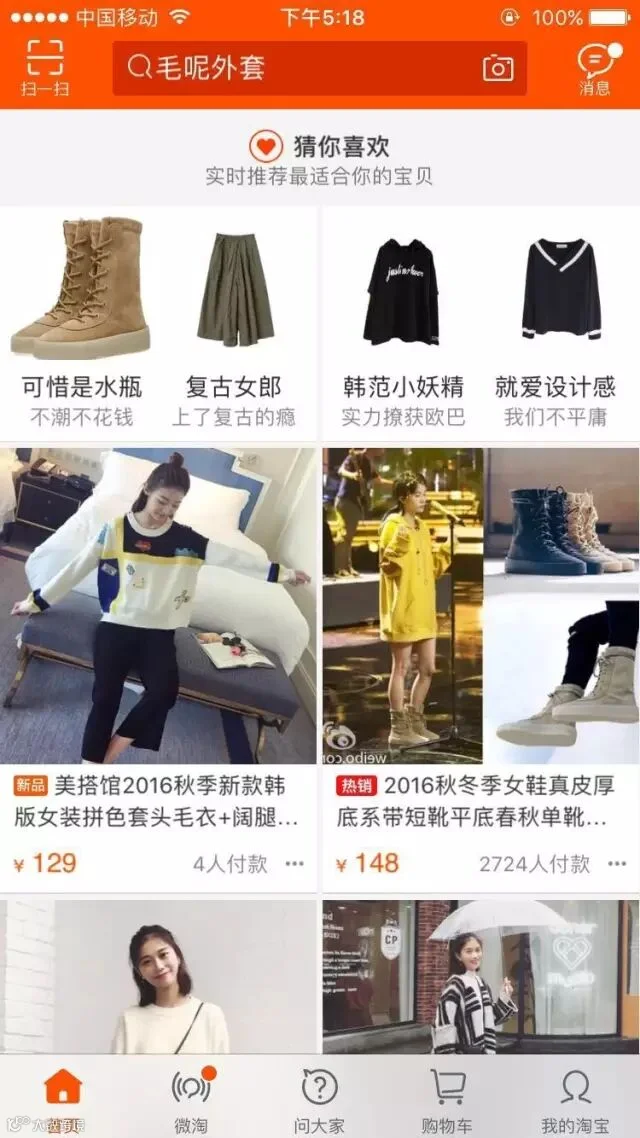Open camera image search in search bar
640x1138 pixels.
499,68
